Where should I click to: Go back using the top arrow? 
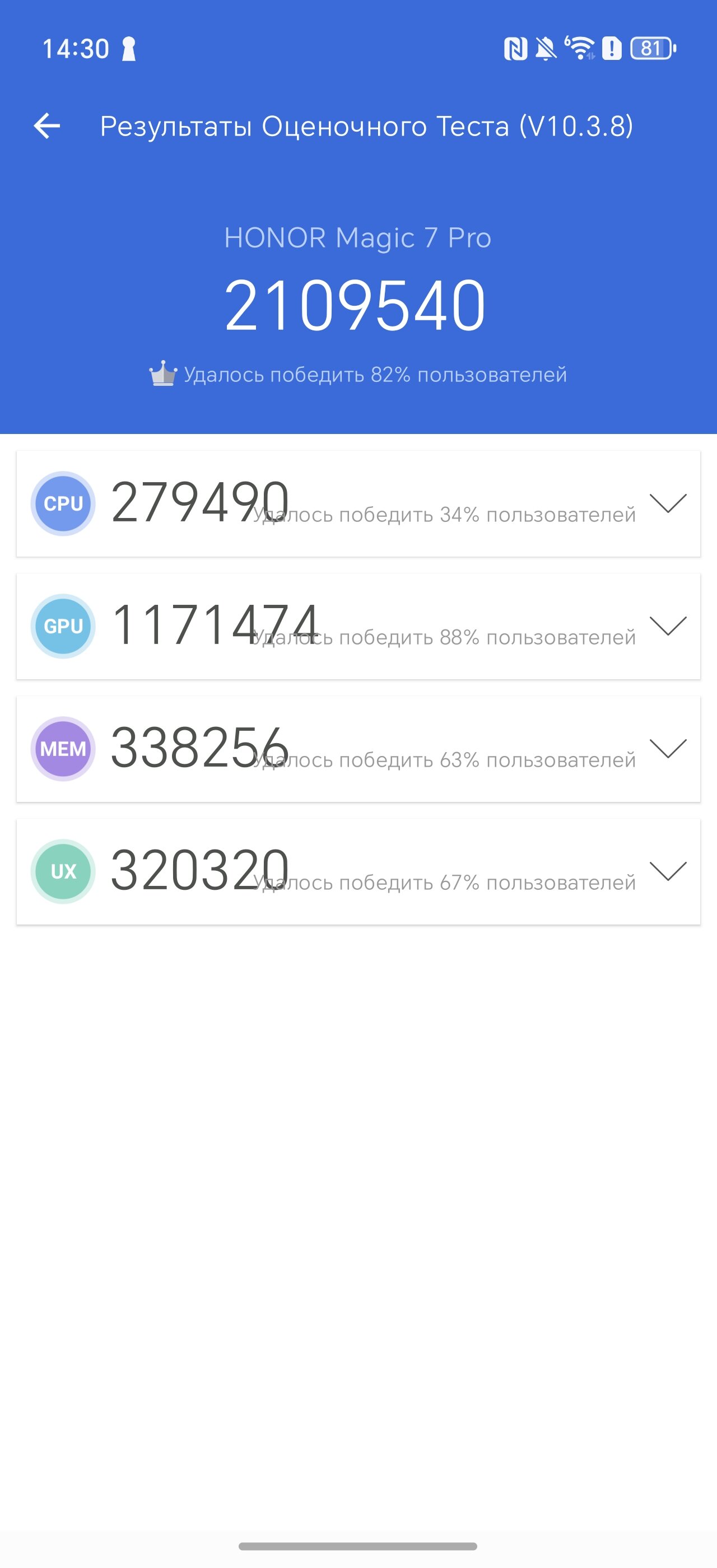click(47, 126)
